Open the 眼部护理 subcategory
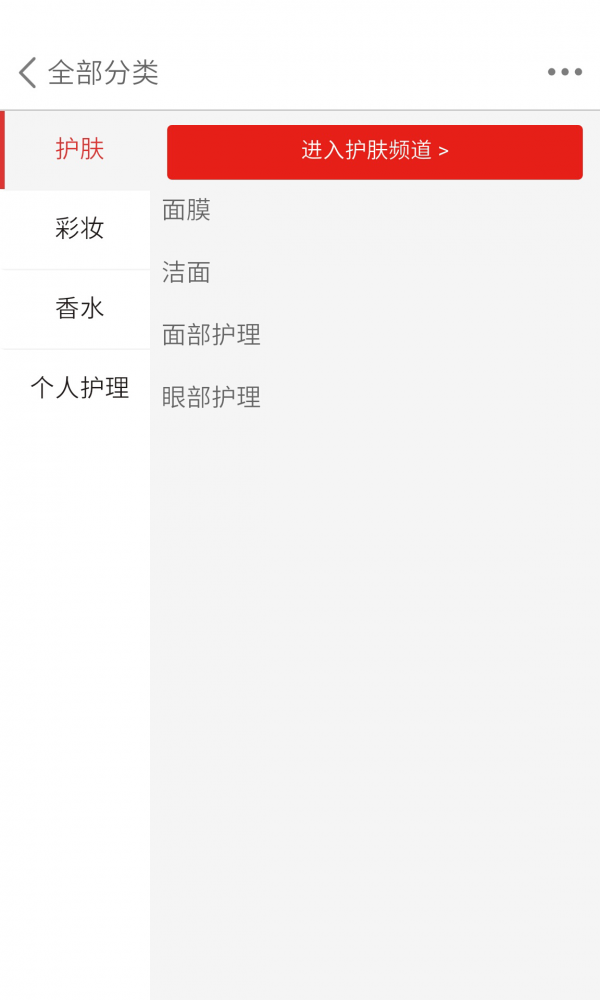The height and width of the screenshot is (1000, 600). [211, 398]
